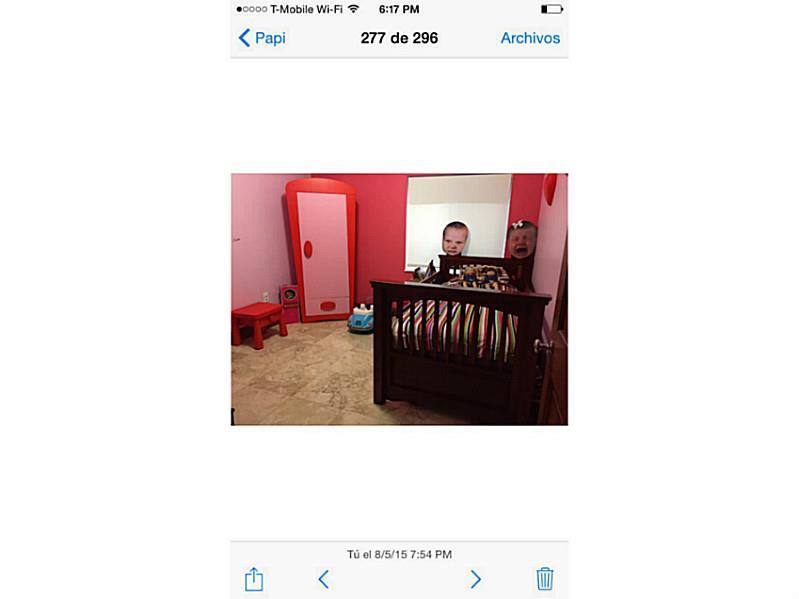Delete this photo with trash icon
Image resolution: width=799 pixels, height=599 pixels.
click(x=545, y=579)
